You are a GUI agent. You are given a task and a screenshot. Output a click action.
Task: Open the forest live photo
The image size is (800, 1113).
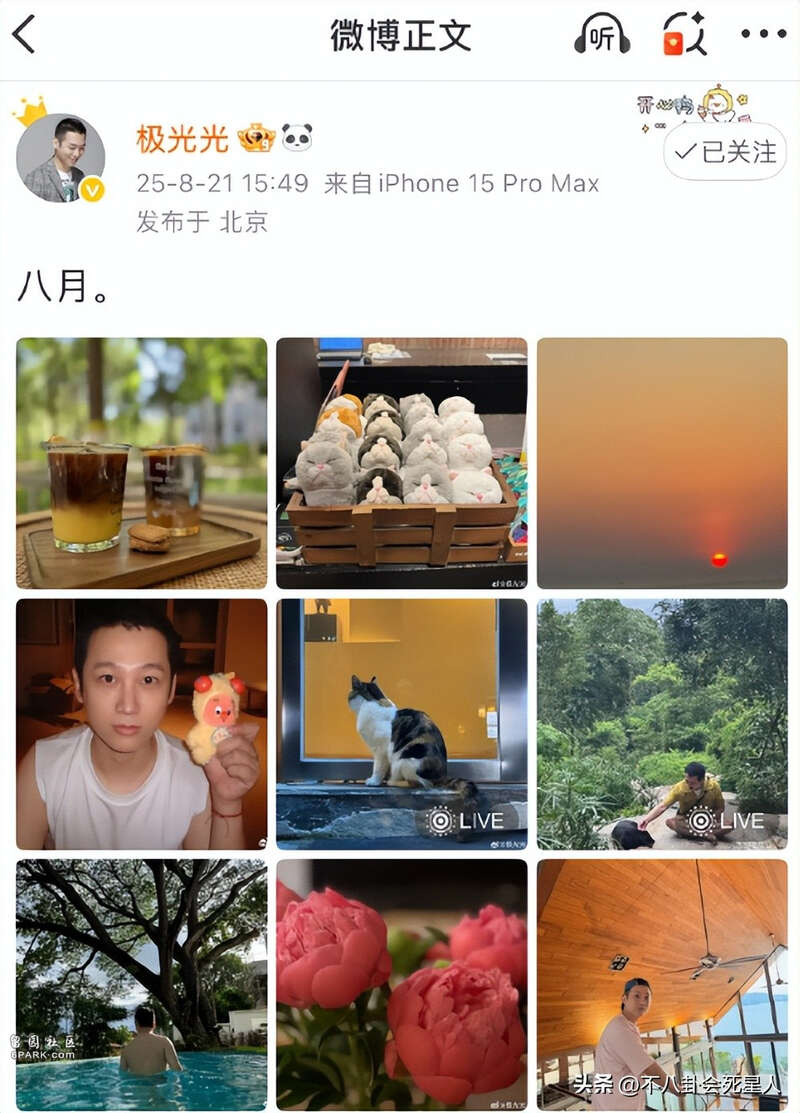(662, 724)
